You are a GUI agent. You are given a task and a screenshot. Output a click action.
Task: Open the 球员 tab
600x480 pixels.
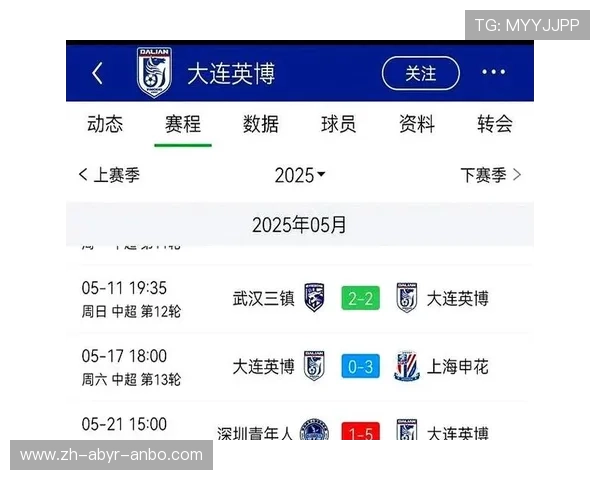pos(338,124)
